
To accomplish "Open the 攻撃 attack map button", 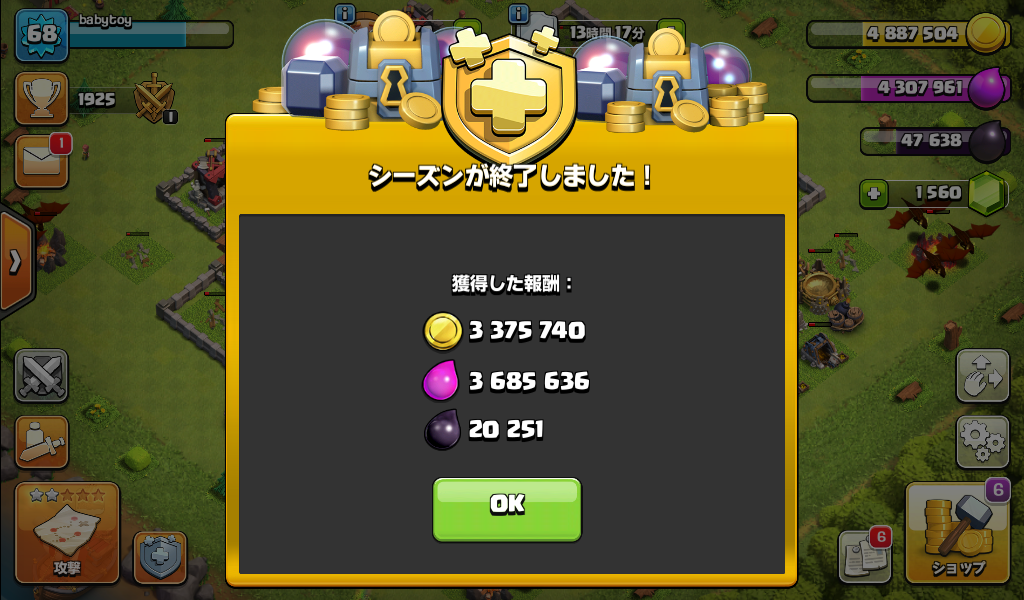I will coord(67,532).
